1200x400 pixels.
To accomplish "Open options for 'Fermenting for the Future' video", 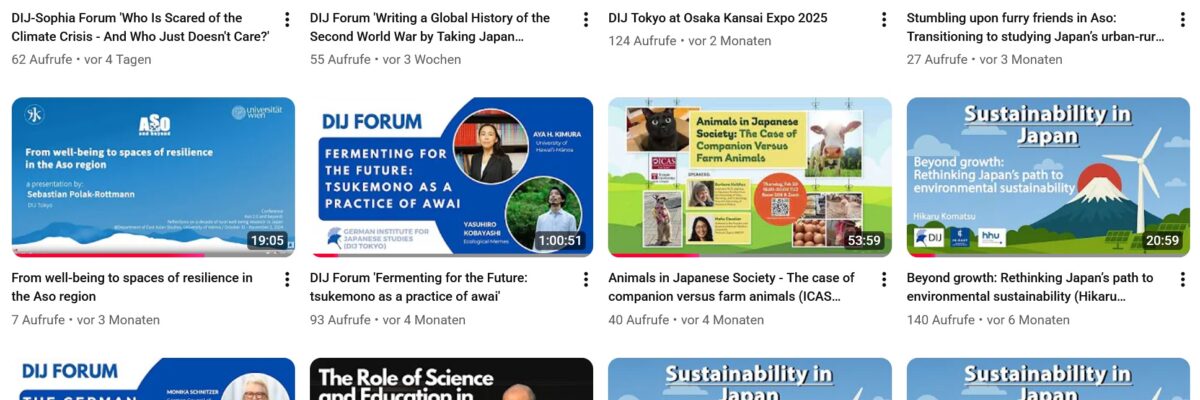I will pyautogui.click(x=585, y=279).
